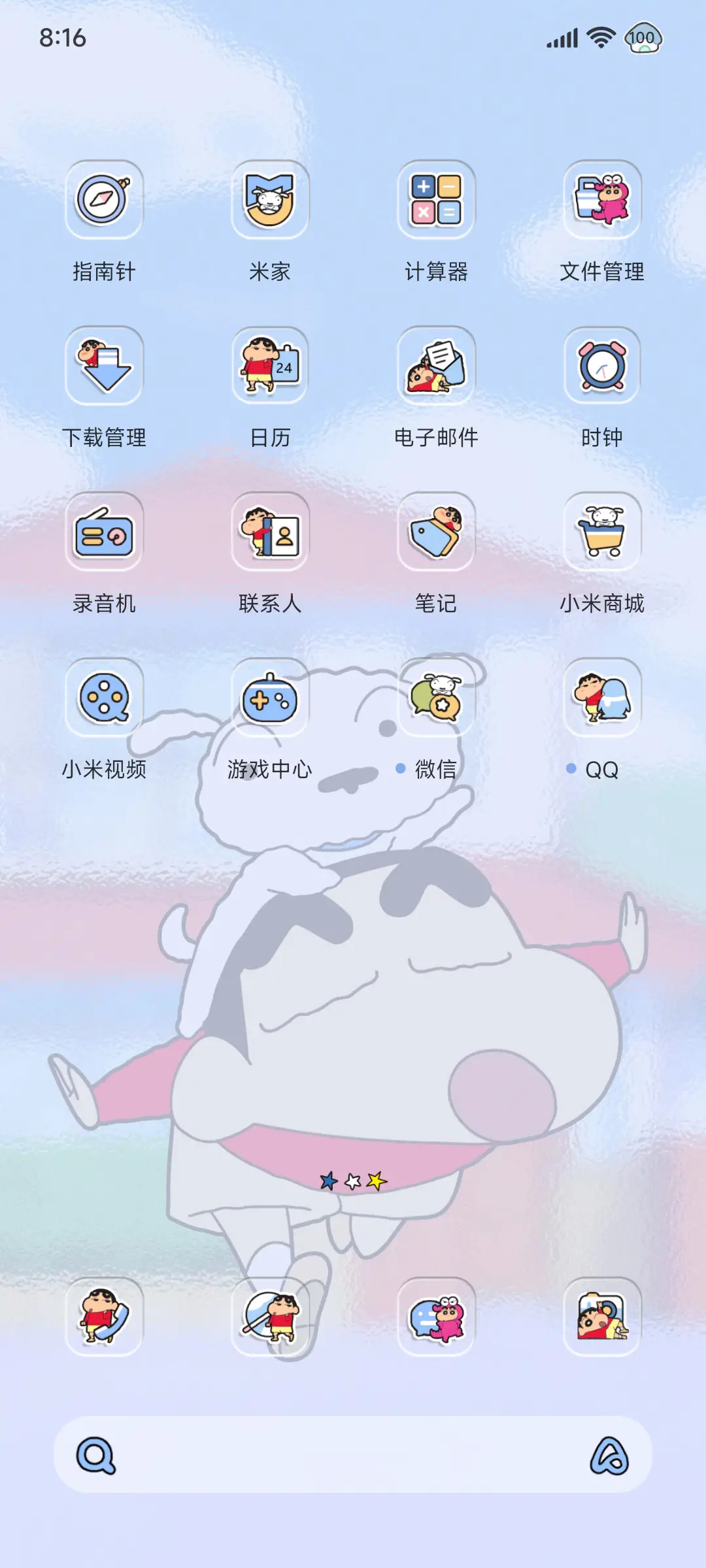The height and width of the screenshot is (1568, 706).
Task: Launch the Recorder app
Action: coord(105,532)
